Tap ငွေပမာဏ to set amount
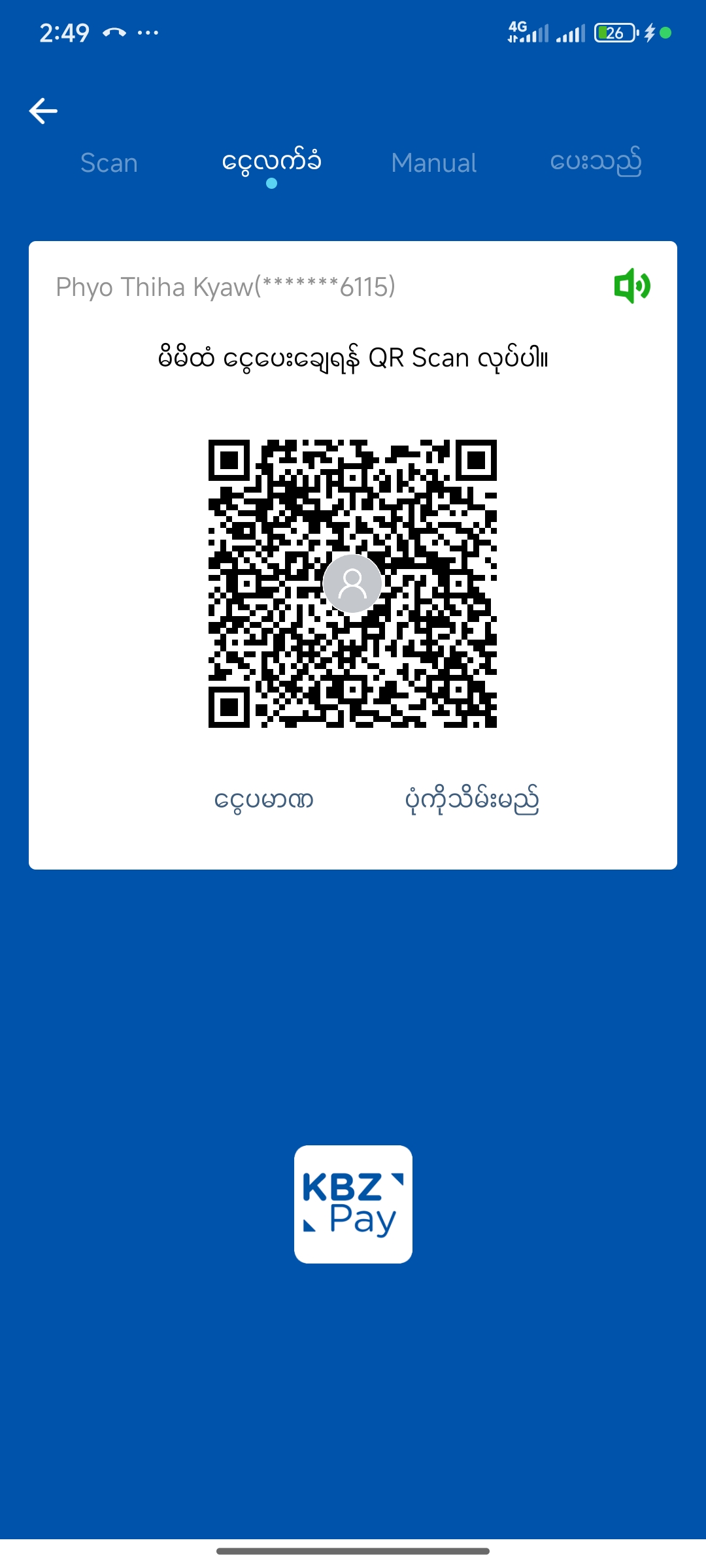The height and width of the screenshot is (1568, 706). click(264, 800)
